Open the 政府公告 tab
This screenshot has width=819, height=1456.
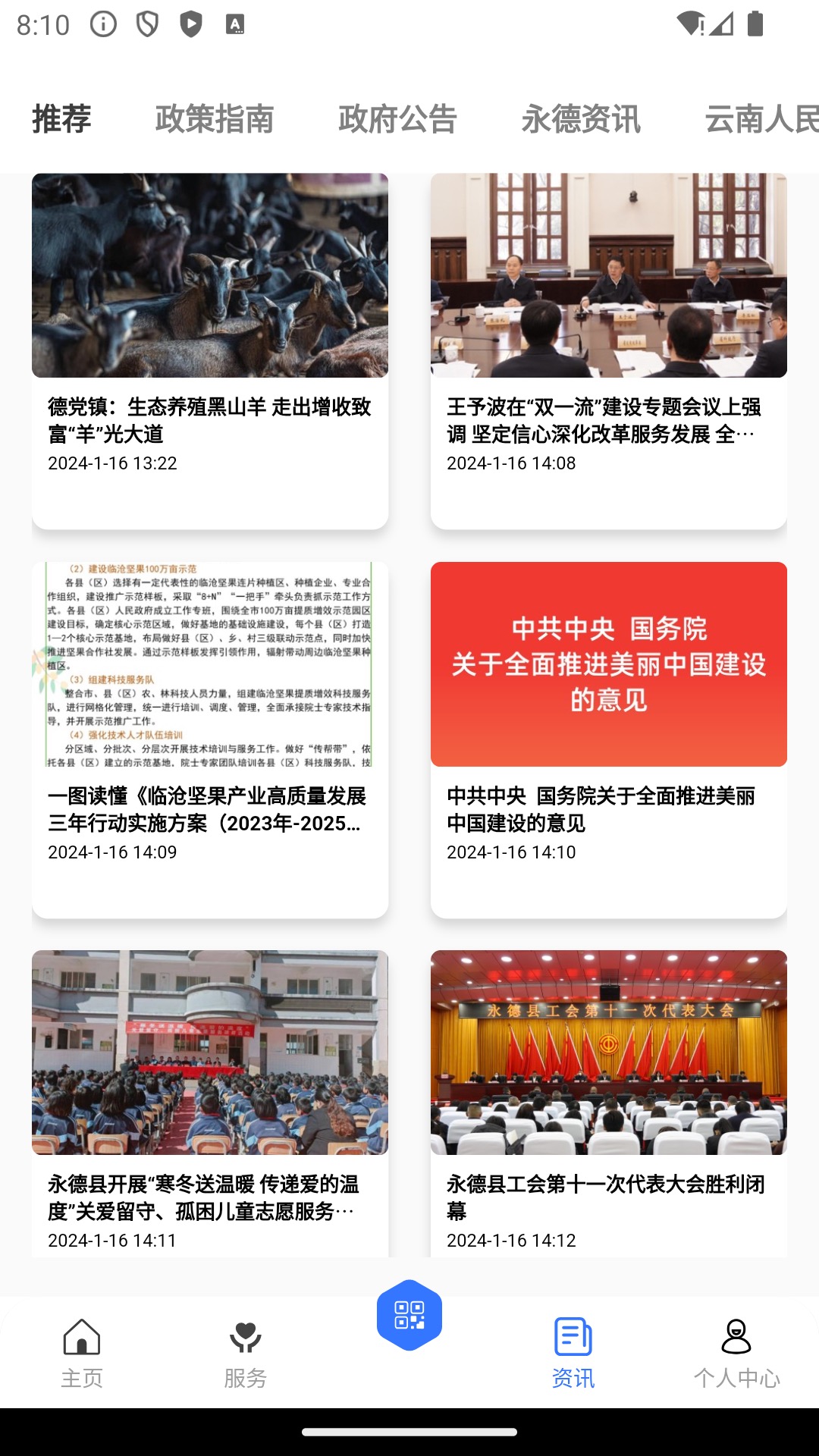(x=397, y=119)
